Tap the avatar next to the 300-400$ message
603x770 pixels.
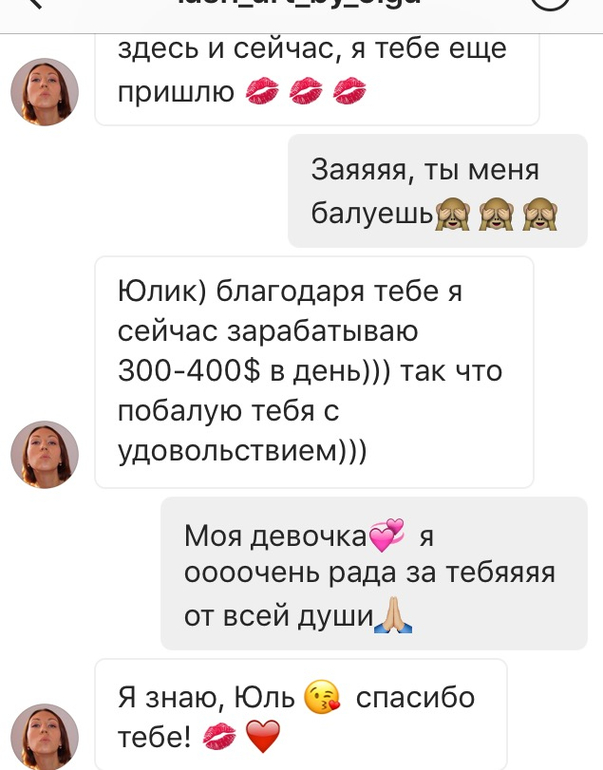click(44, 454)
